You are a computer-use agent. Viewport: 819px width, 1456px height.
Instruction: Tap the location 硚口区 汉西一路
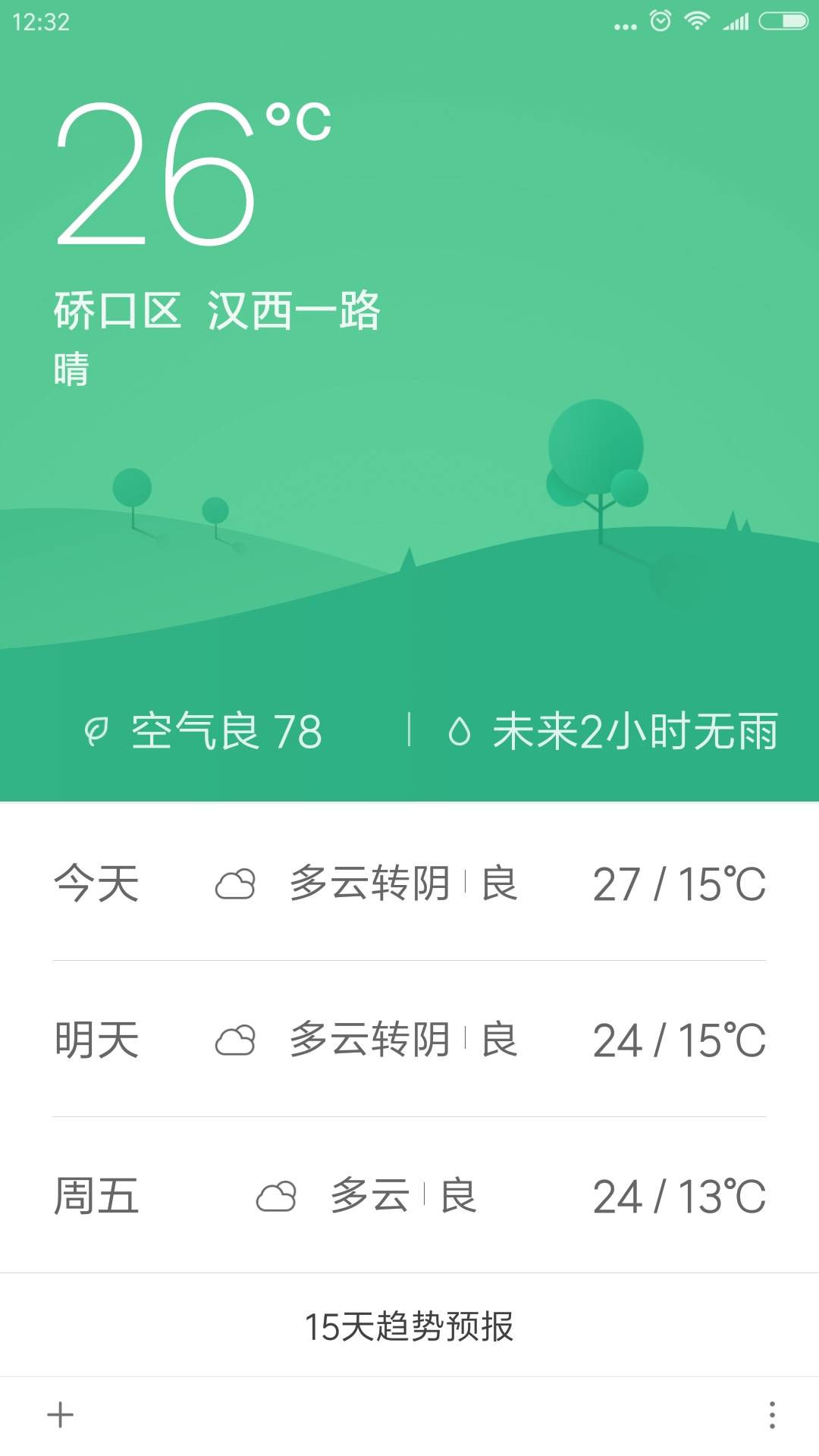[x=218, y=309]
